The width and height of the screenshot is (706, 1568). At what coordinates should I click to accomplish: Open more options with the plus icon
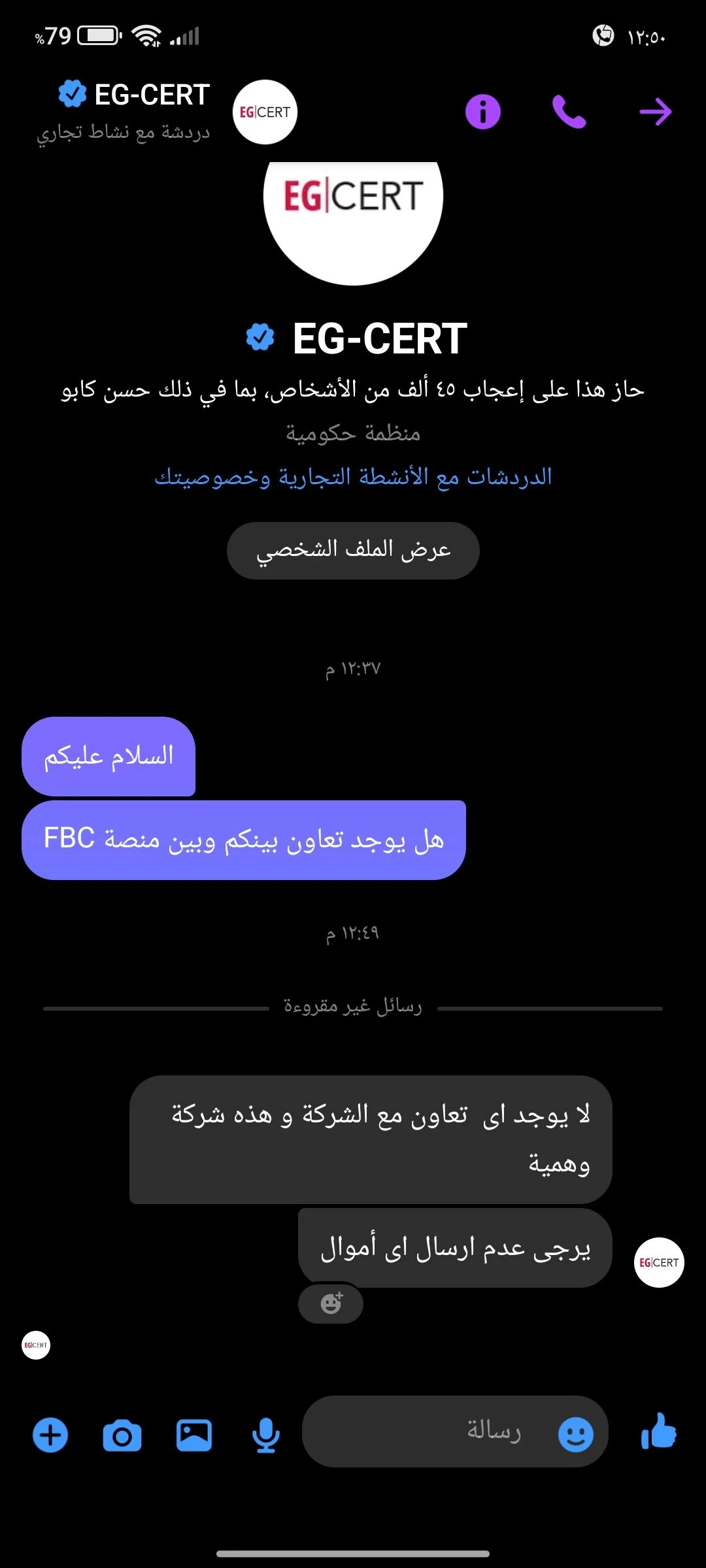pyautogui.click(x=50, y=1435)
